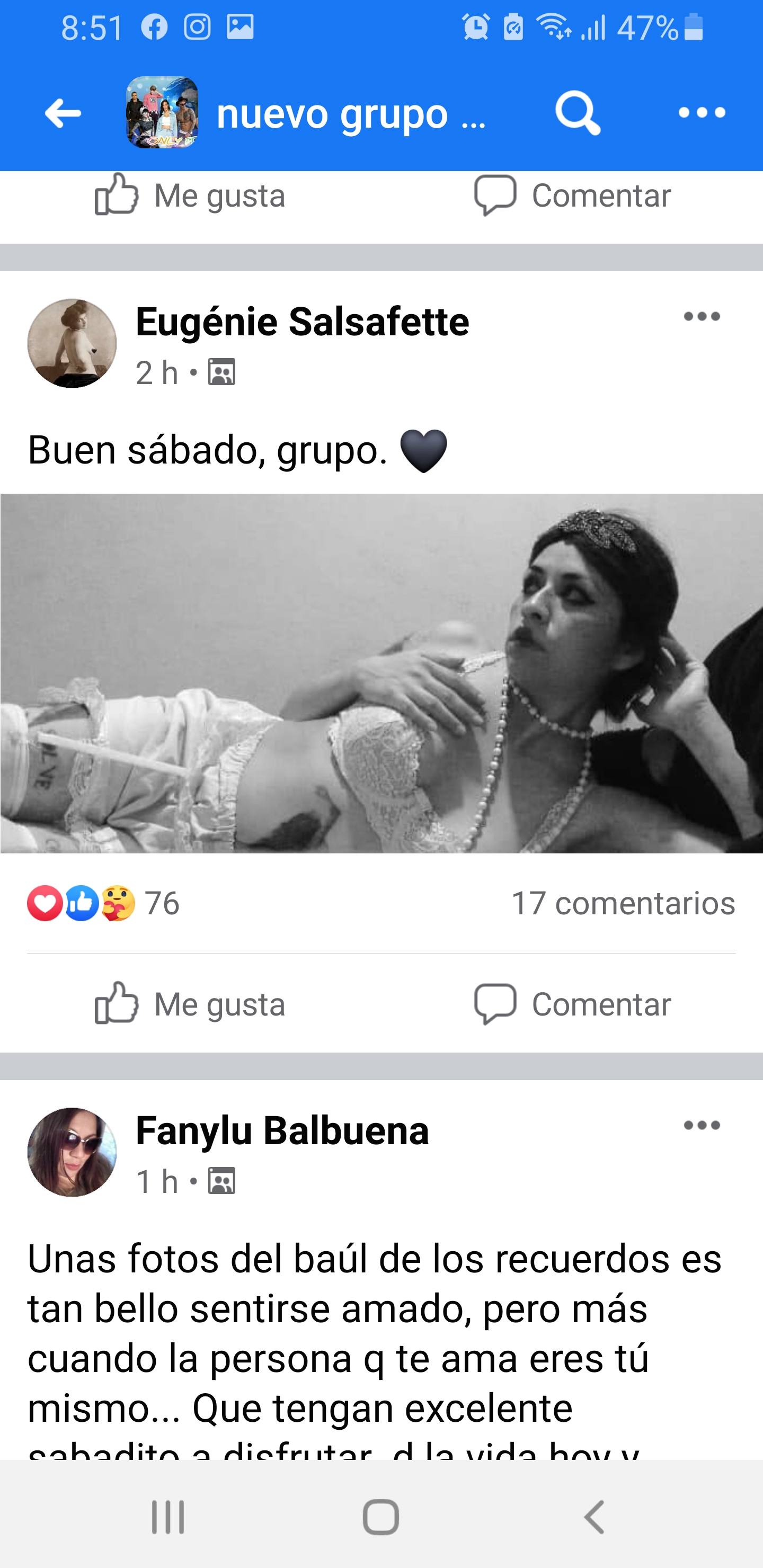Tap Me gusta on the post above Eugénie's

[x=190, y=196]
